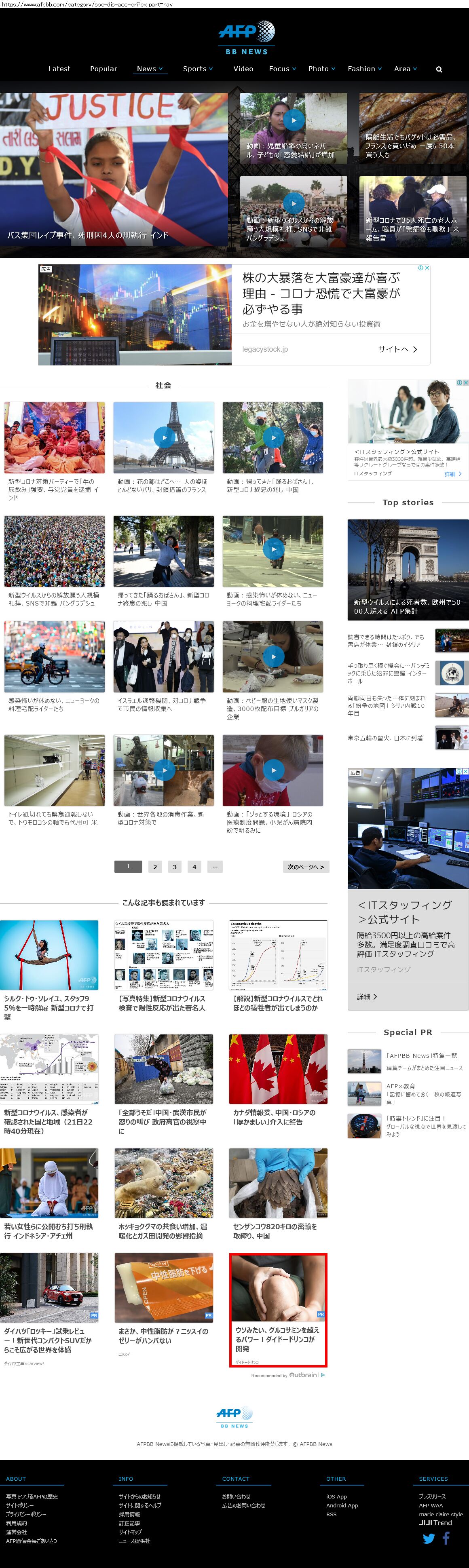
Task: Expand the Area dropdown menu
Action: [405, 69]
